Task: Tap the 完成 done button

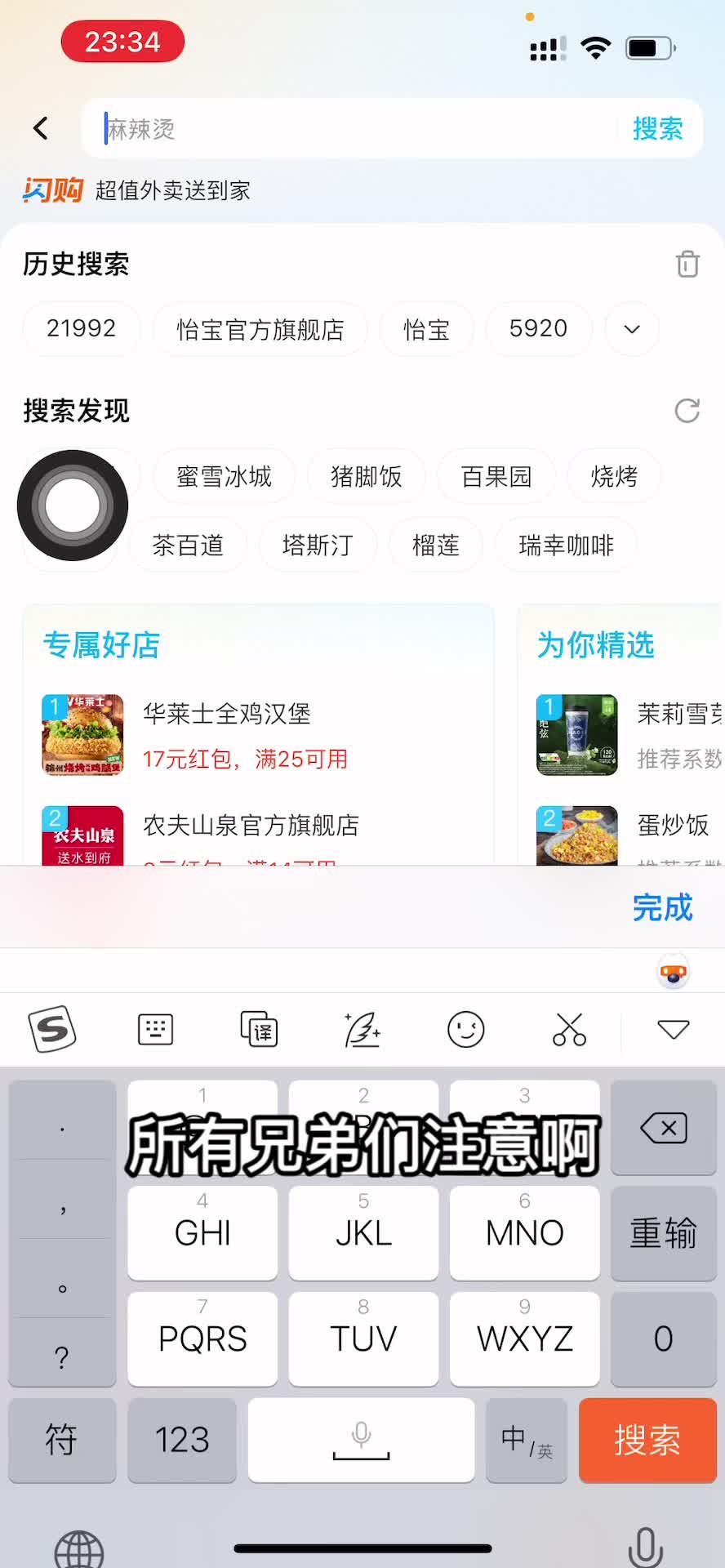Action: 662,906
